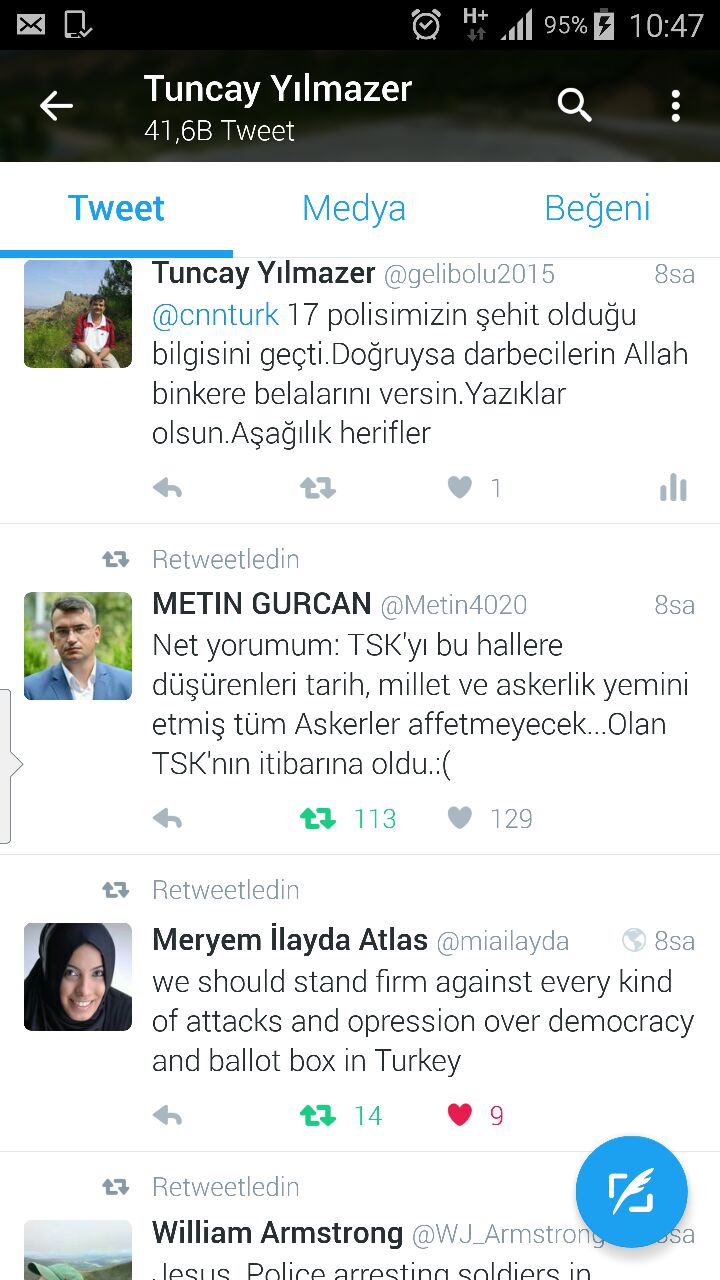Screen dimensions: 720x1280
Task: View analytics for Tuncay Yılmazer's tweet
Action: [673, 488]
